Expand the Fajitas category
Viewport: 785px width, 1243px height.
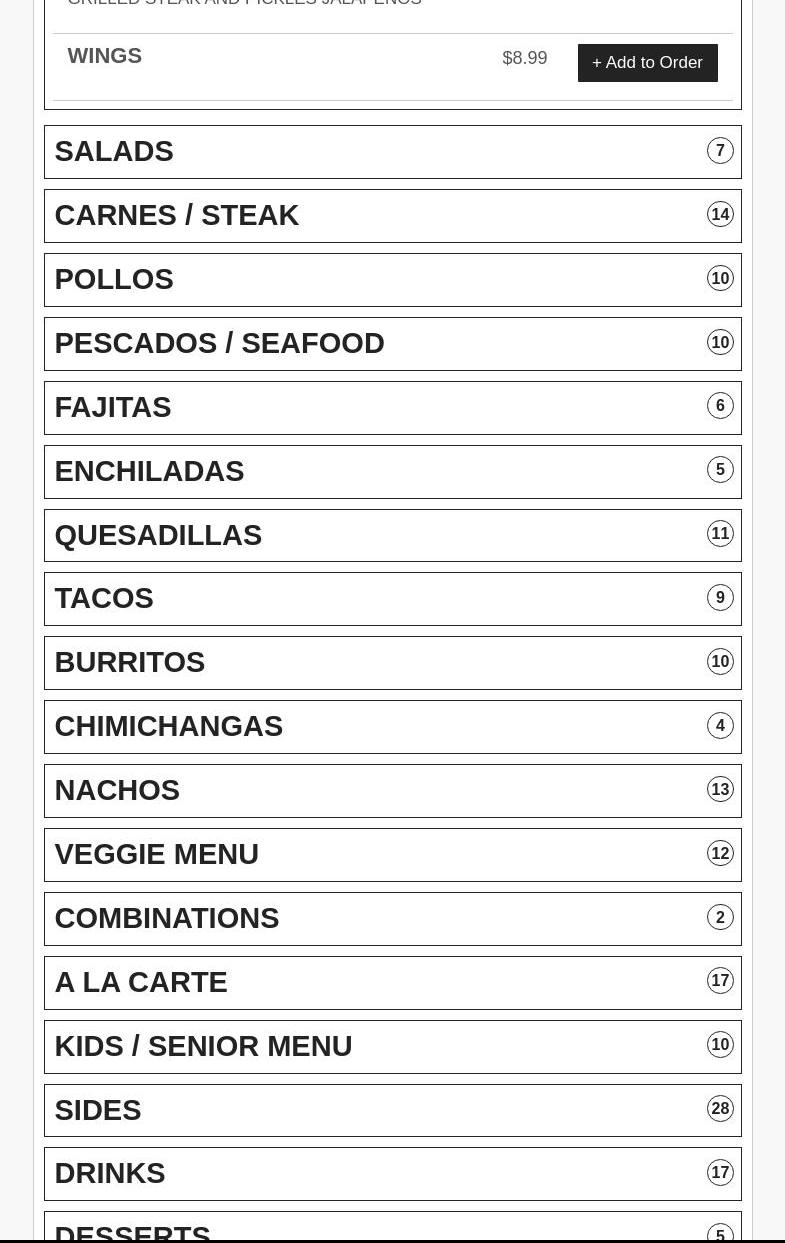pos(392,408)
